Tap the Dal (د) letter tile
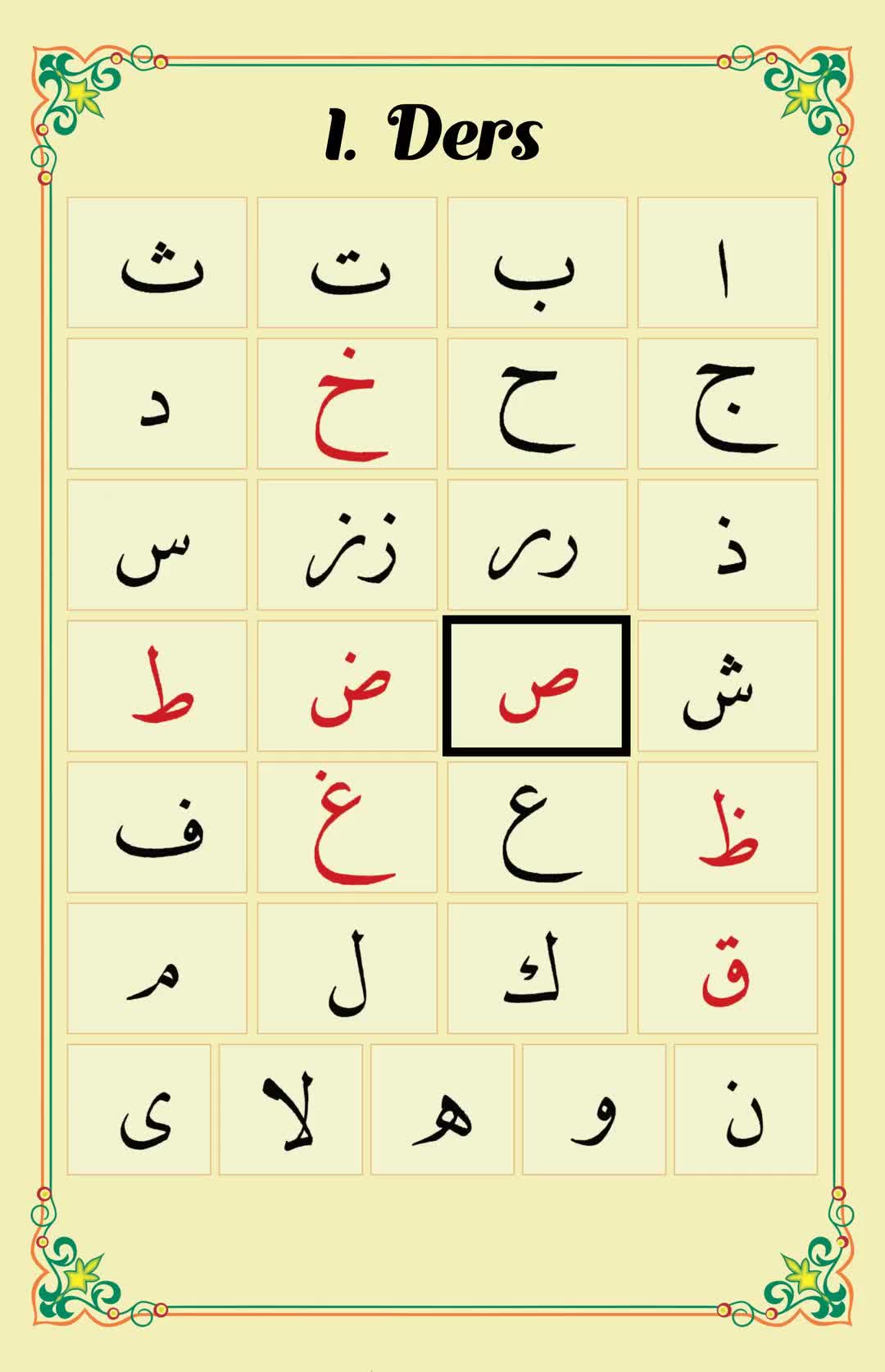 coord(157,404)
